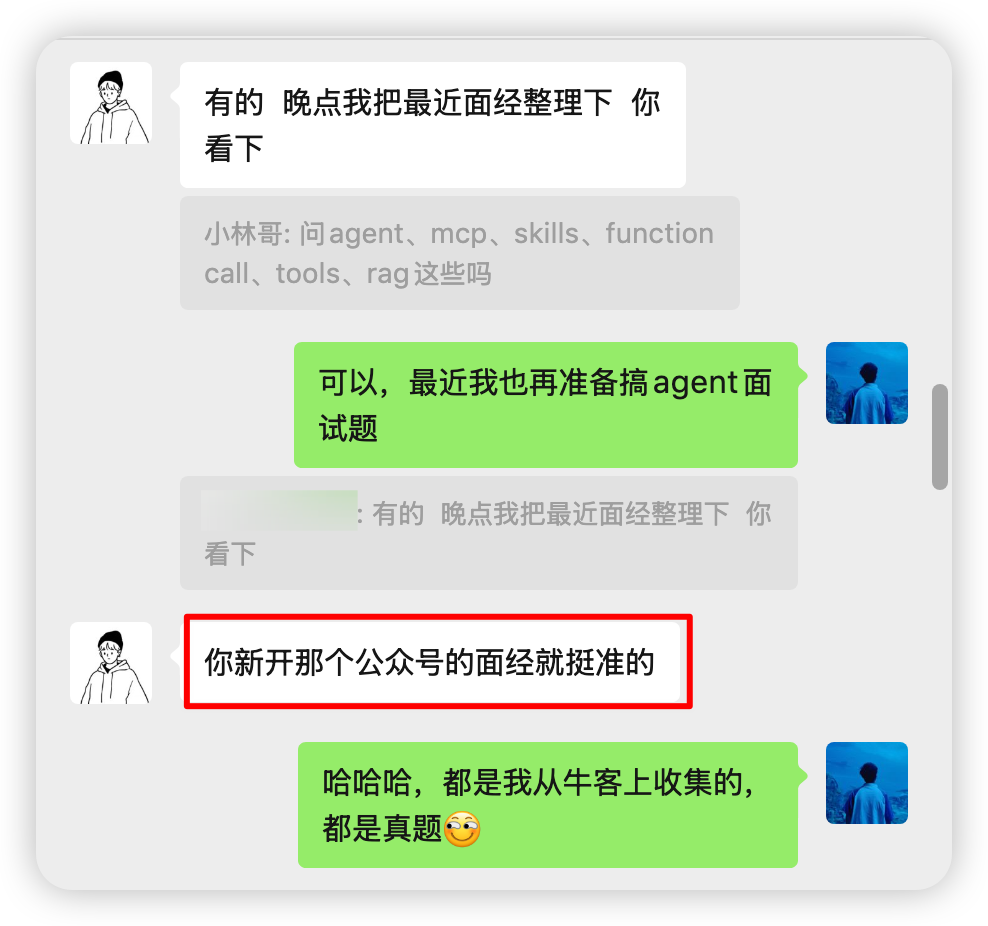The height and width of the screenshot is (926, 988).
Task: Open my avatar beside "哈哈哈，都是我从牛客上收集的"
Action: click(866, 783)
